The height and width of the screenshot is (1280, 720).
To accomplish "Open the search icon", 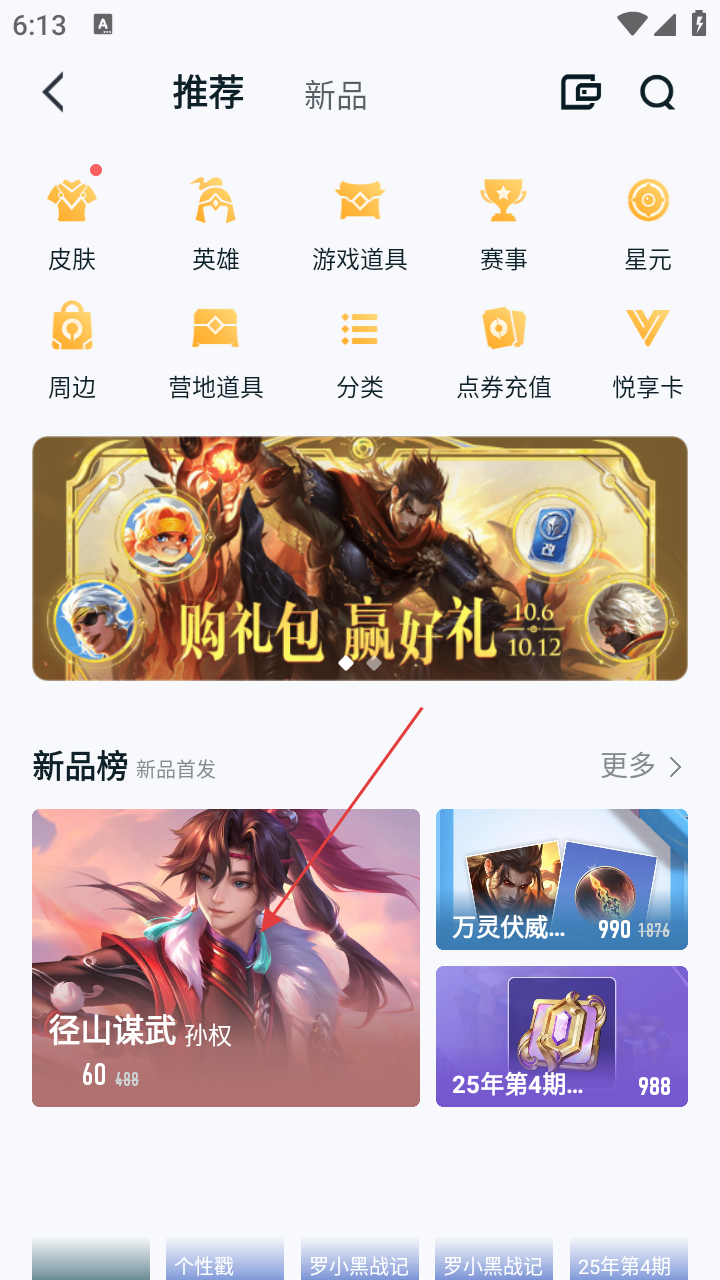I will coord(657,93).
